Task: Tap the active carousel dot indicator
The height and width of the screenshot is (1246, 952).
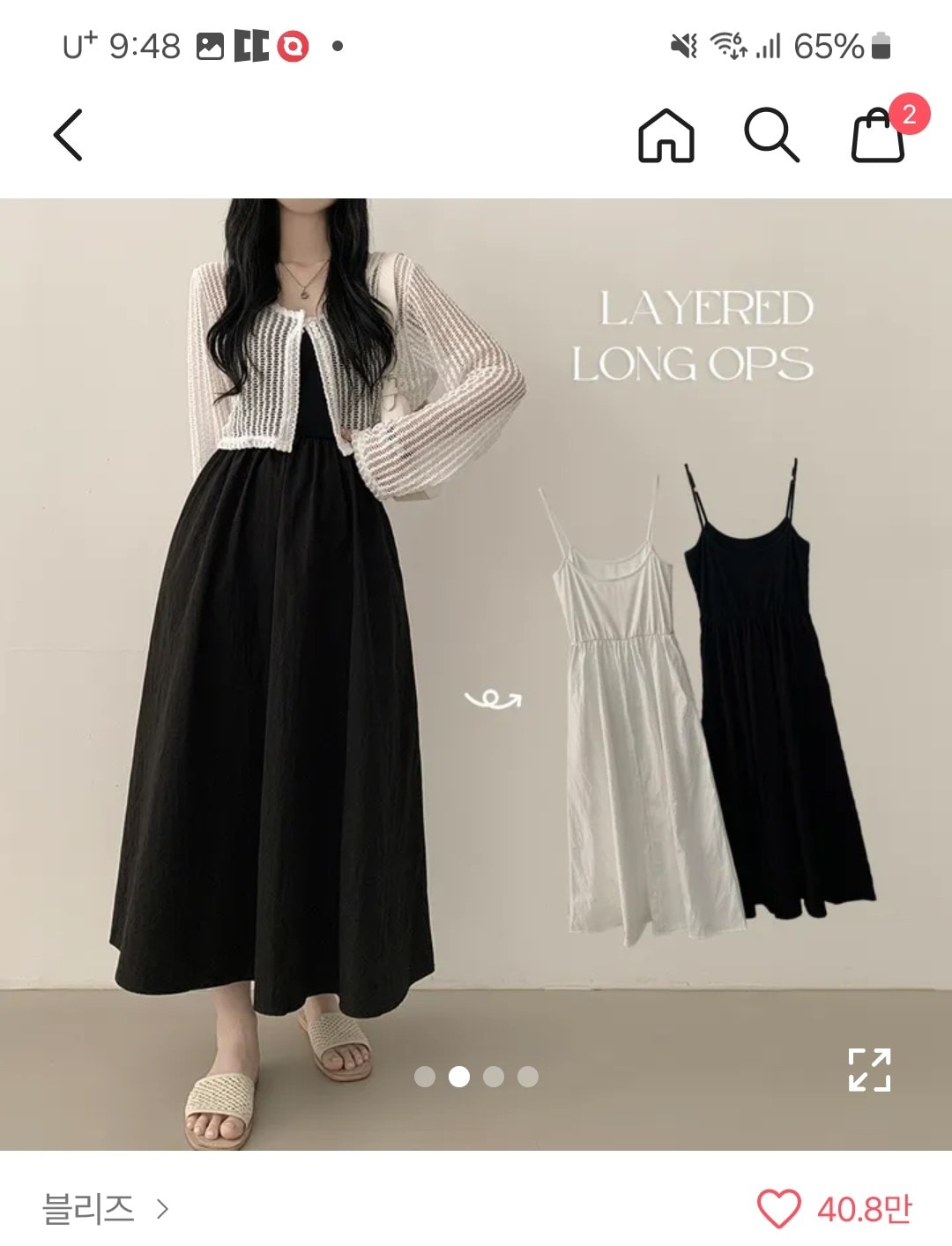Action: (458, 1075)
